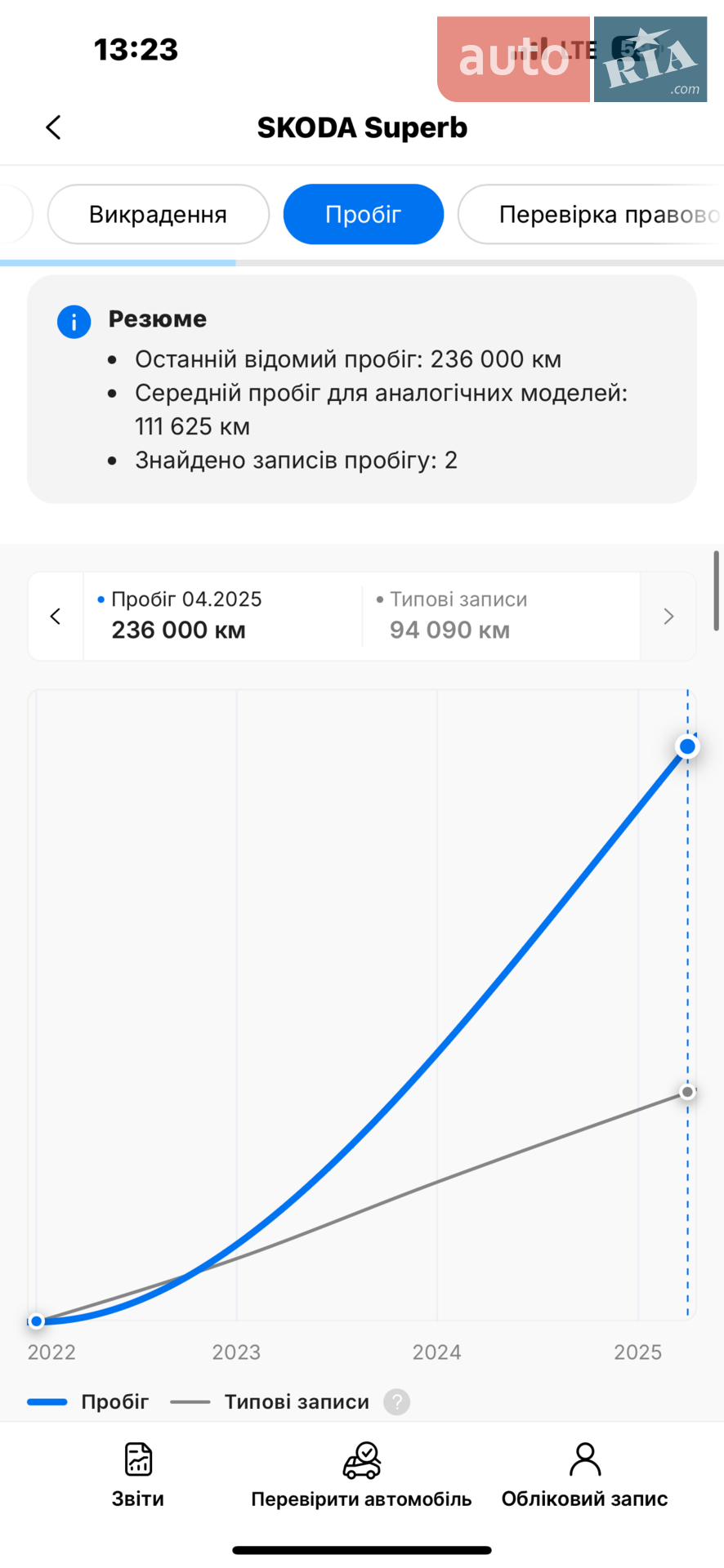Tap the blue 04.2025 mileage point on chart
Image resolution: width=724 pixels, height=1568 pixels.
(x=688, y=746)
